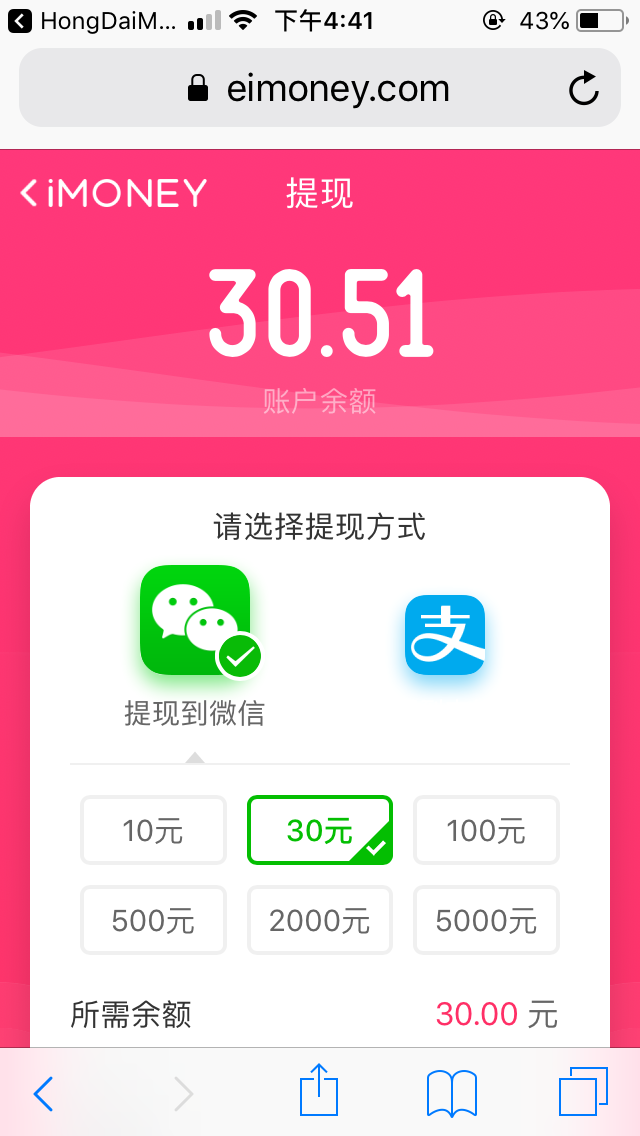
Task: Tap the 2000元 amount option
Action: pyautogui.click(x=320, y=920)
